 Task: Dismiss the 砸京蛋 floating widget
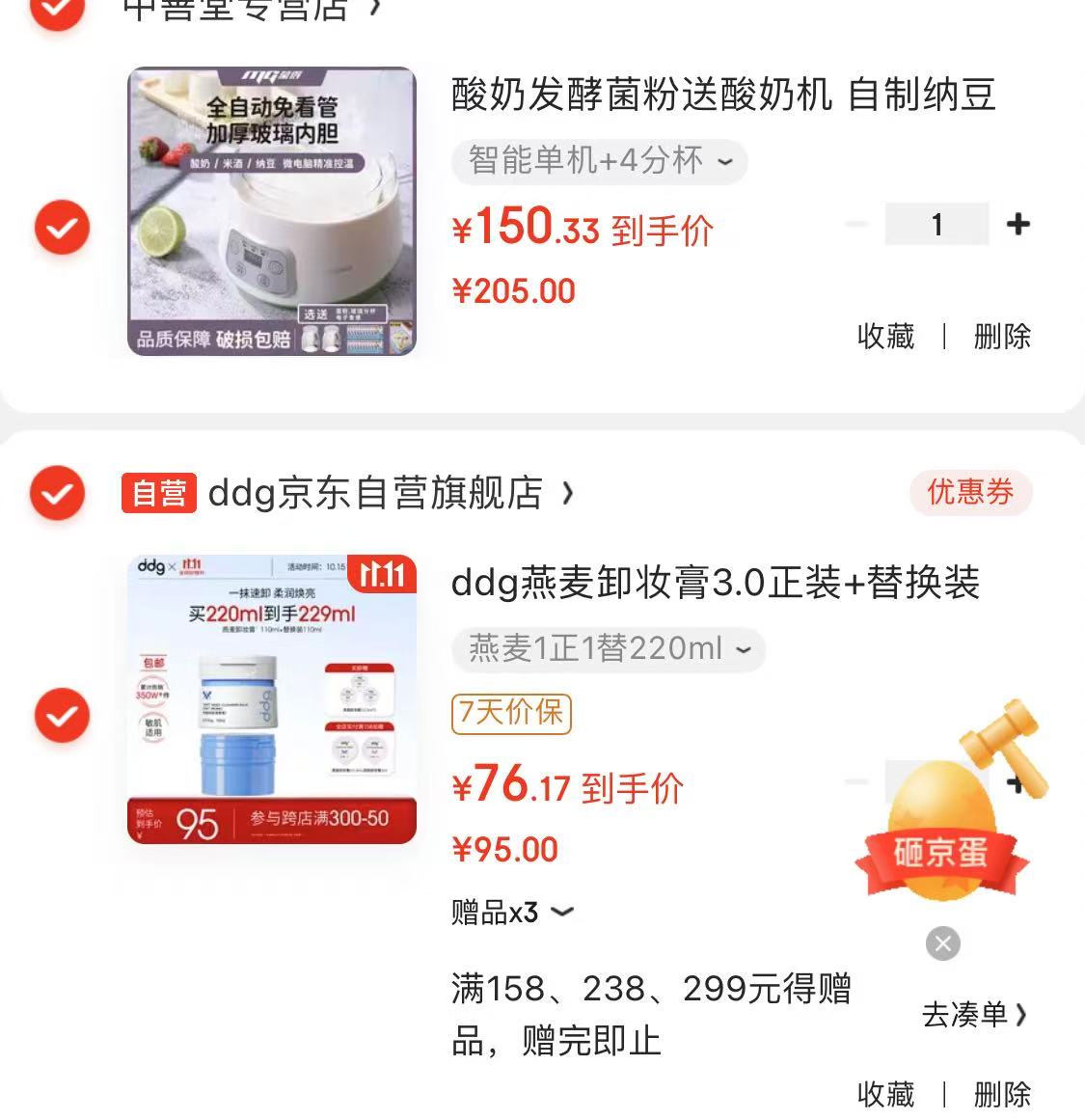[942, 943]
